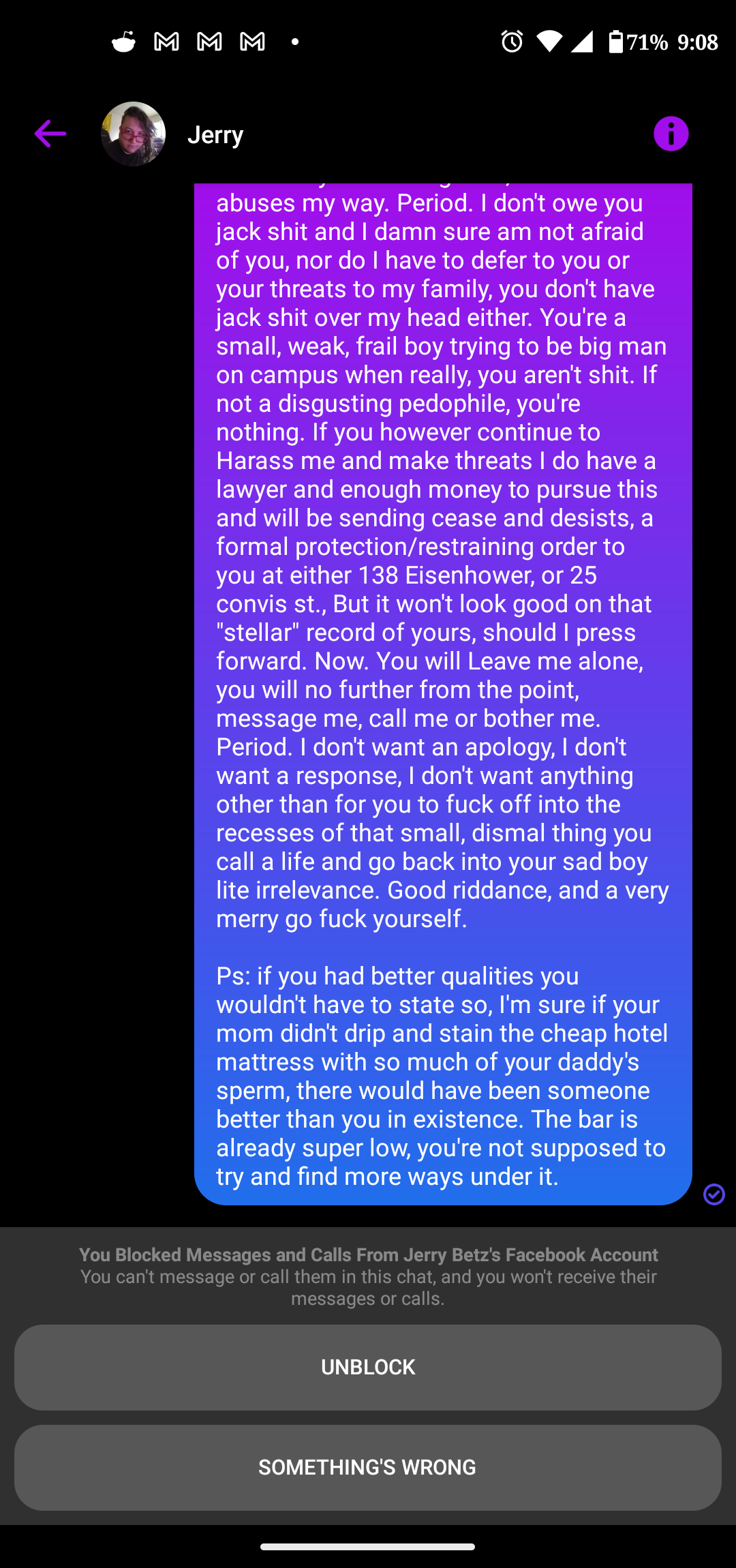
Task: Tap the Unblock button
Action: coord(368,1367)
